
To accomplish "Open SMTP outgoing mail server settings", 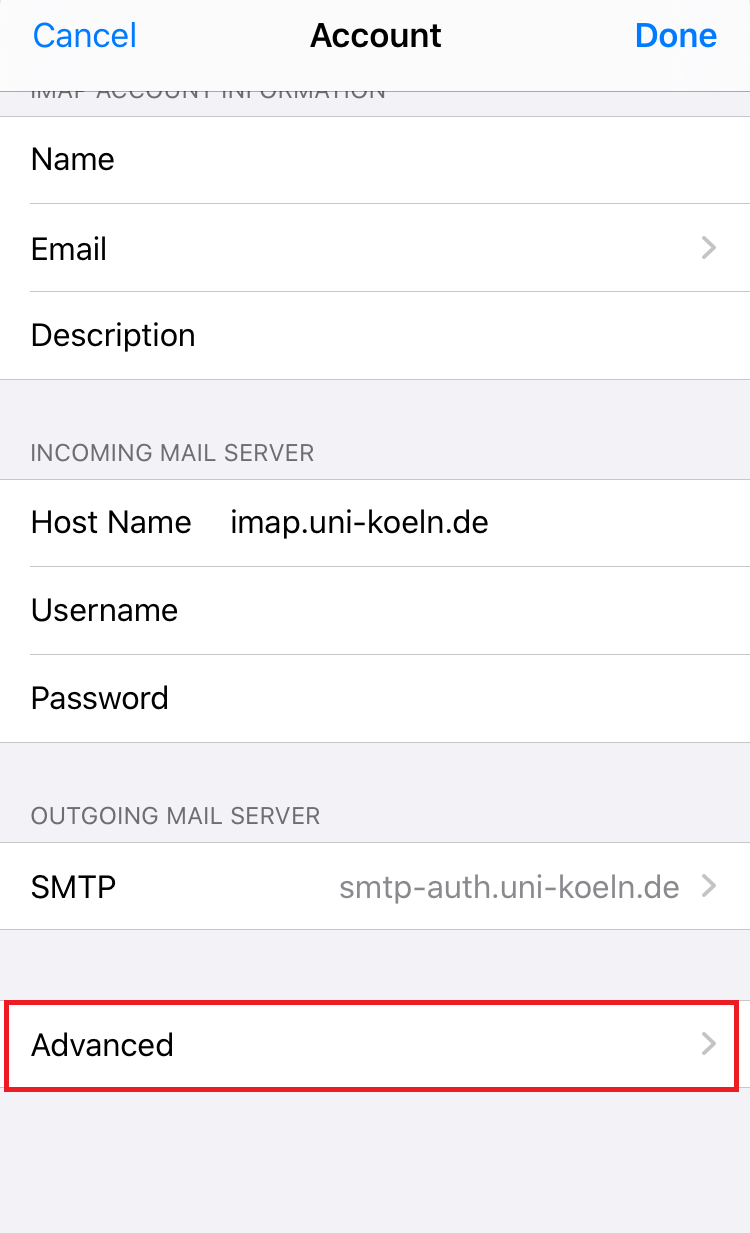I will click(x=375, y=886).
